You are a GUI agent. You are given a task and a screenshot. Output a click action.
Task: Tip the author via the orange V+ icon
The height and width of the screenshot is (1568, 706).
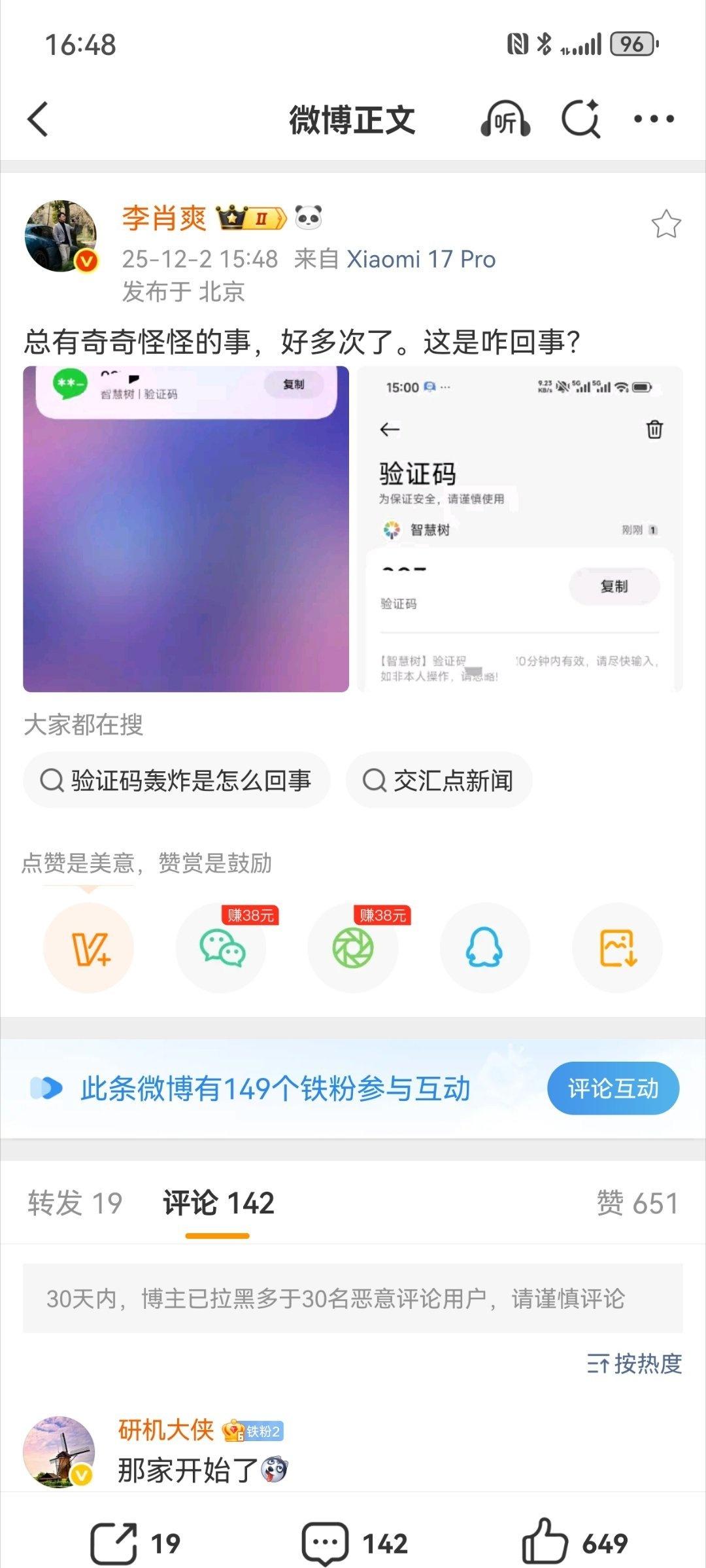(89, 949)
